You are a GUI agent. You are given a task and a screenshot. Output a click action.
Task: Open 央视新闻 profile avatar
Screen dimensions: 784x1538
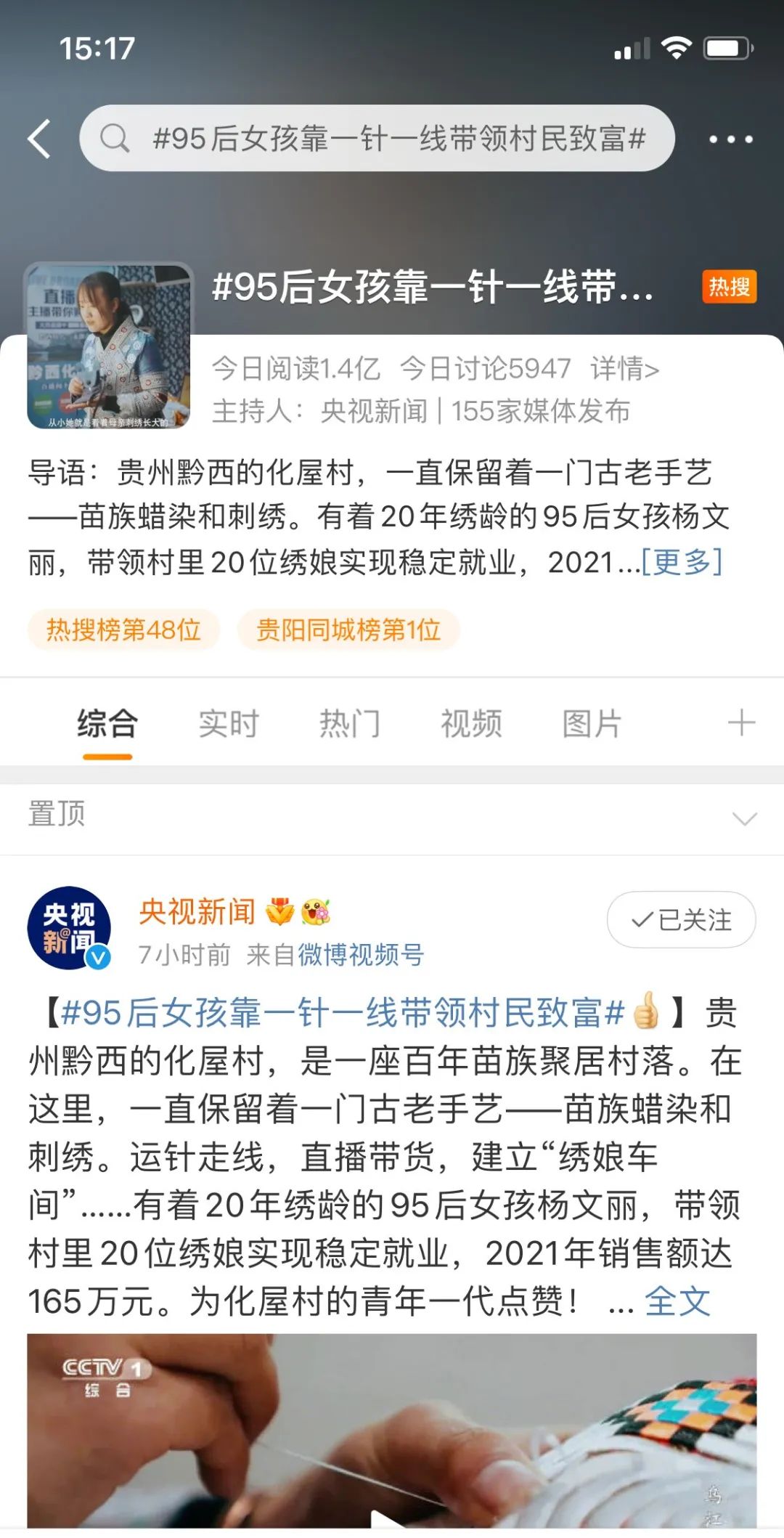69,927
